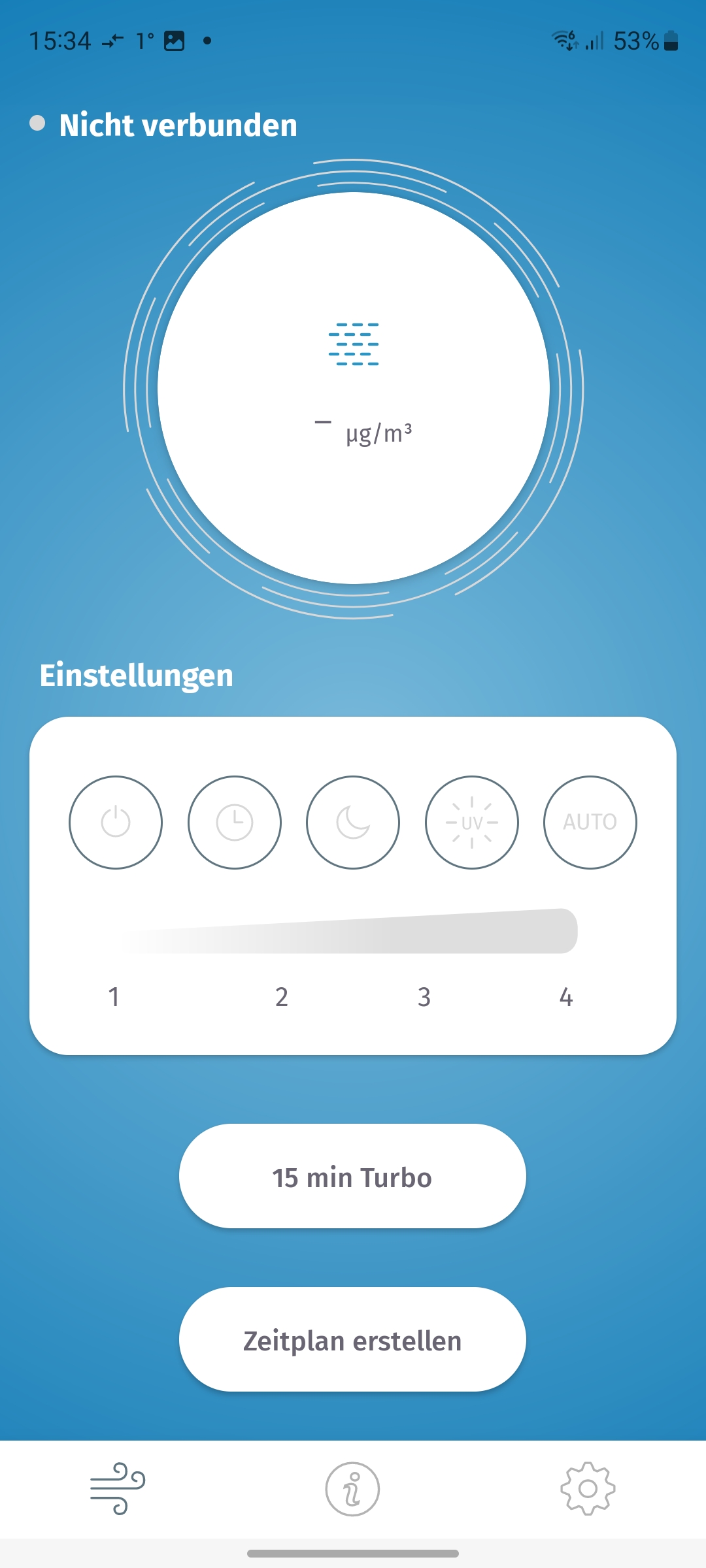706x1568 pixels.
Task: Set fan speed to level 1
Action: (x=114, y=997)
